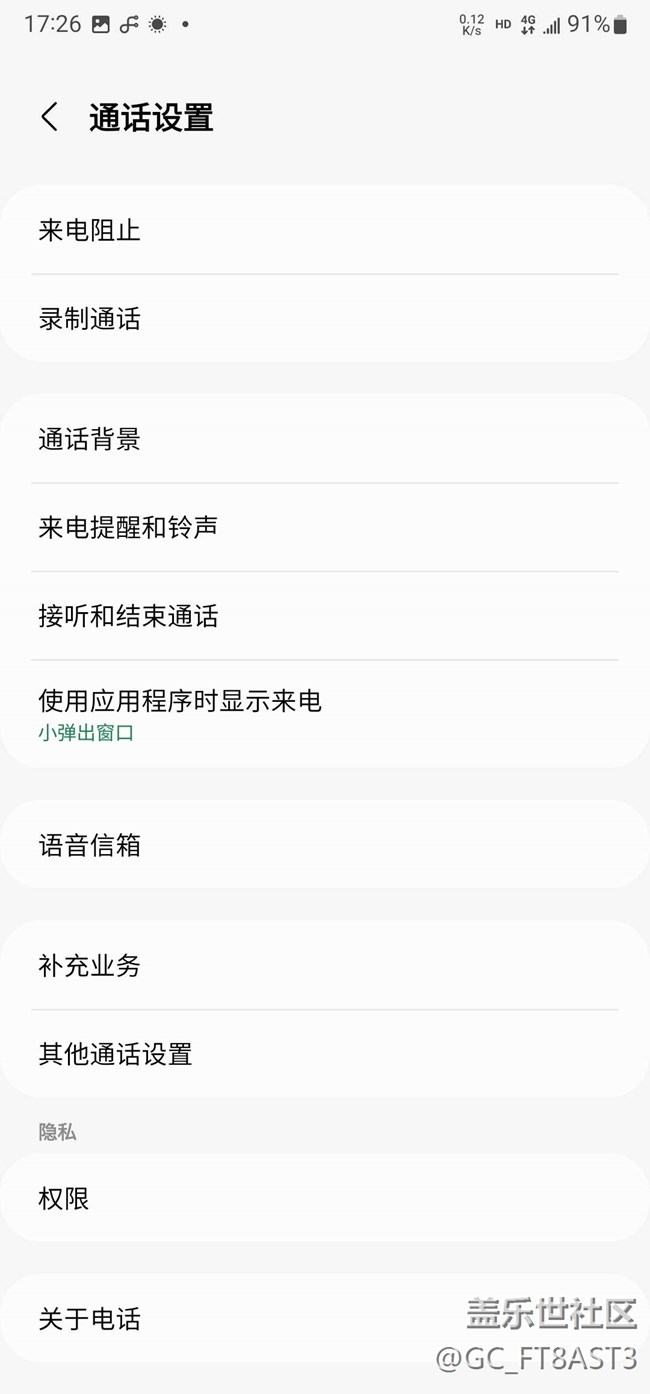Open 其他通话设置
The width and height of the screenshot is (650, 1394).
click(x=325, y=1054)
